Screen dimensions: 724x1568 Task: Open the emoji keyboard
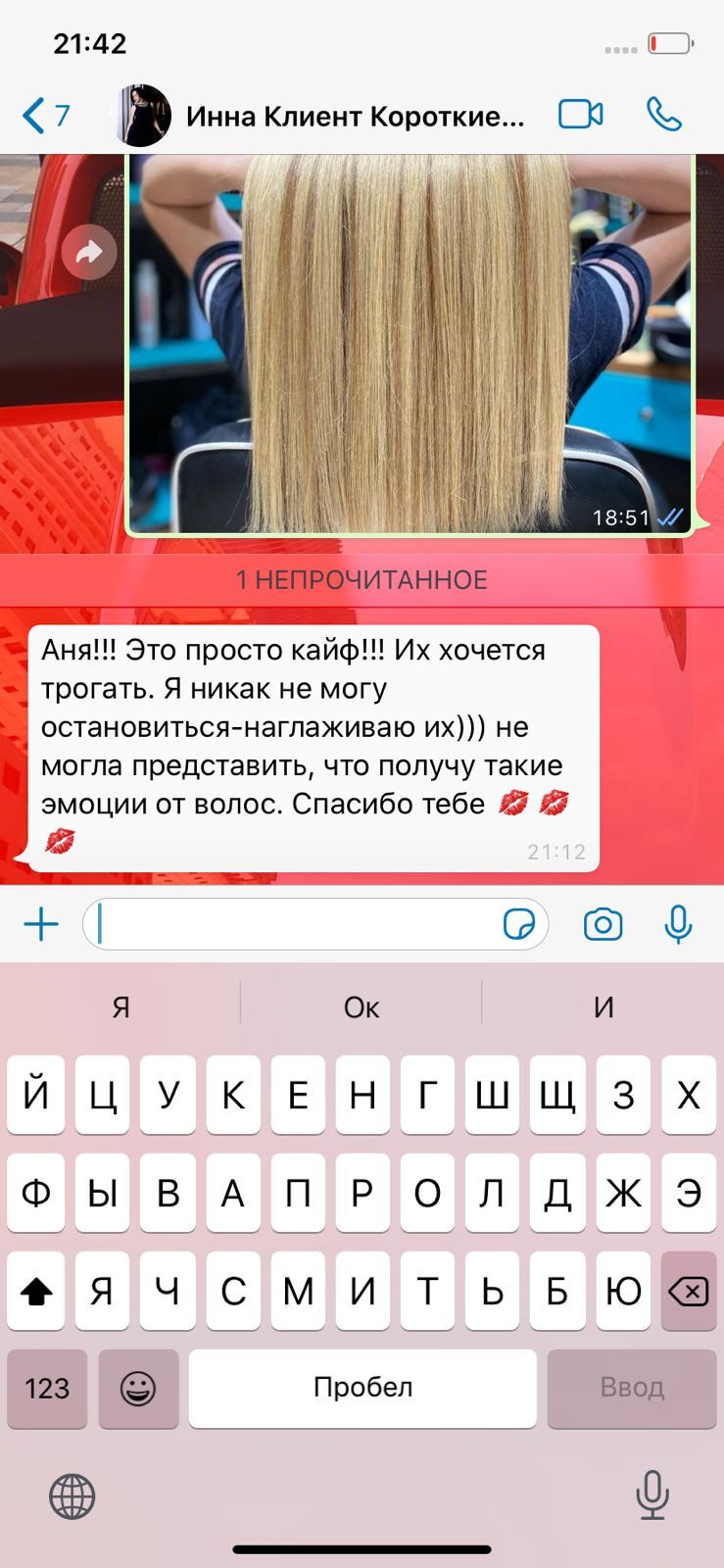138,1388
